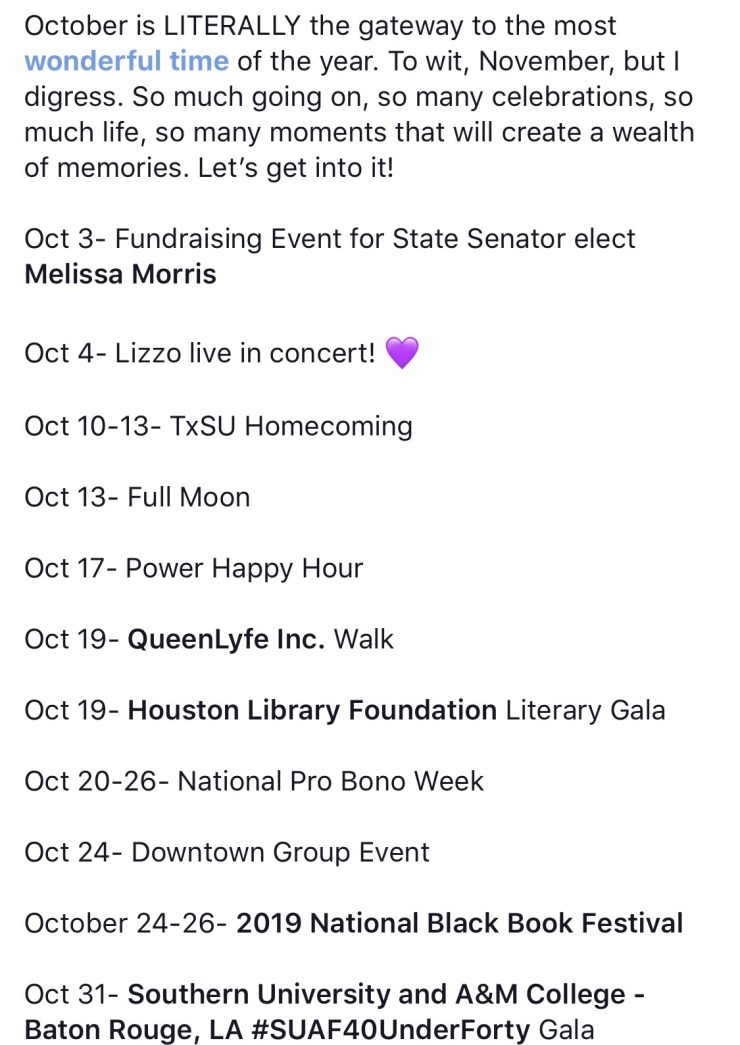740x1045 pixels.
Task: View the 2019 National Black Book Festival tag
Action: (459, 923)
